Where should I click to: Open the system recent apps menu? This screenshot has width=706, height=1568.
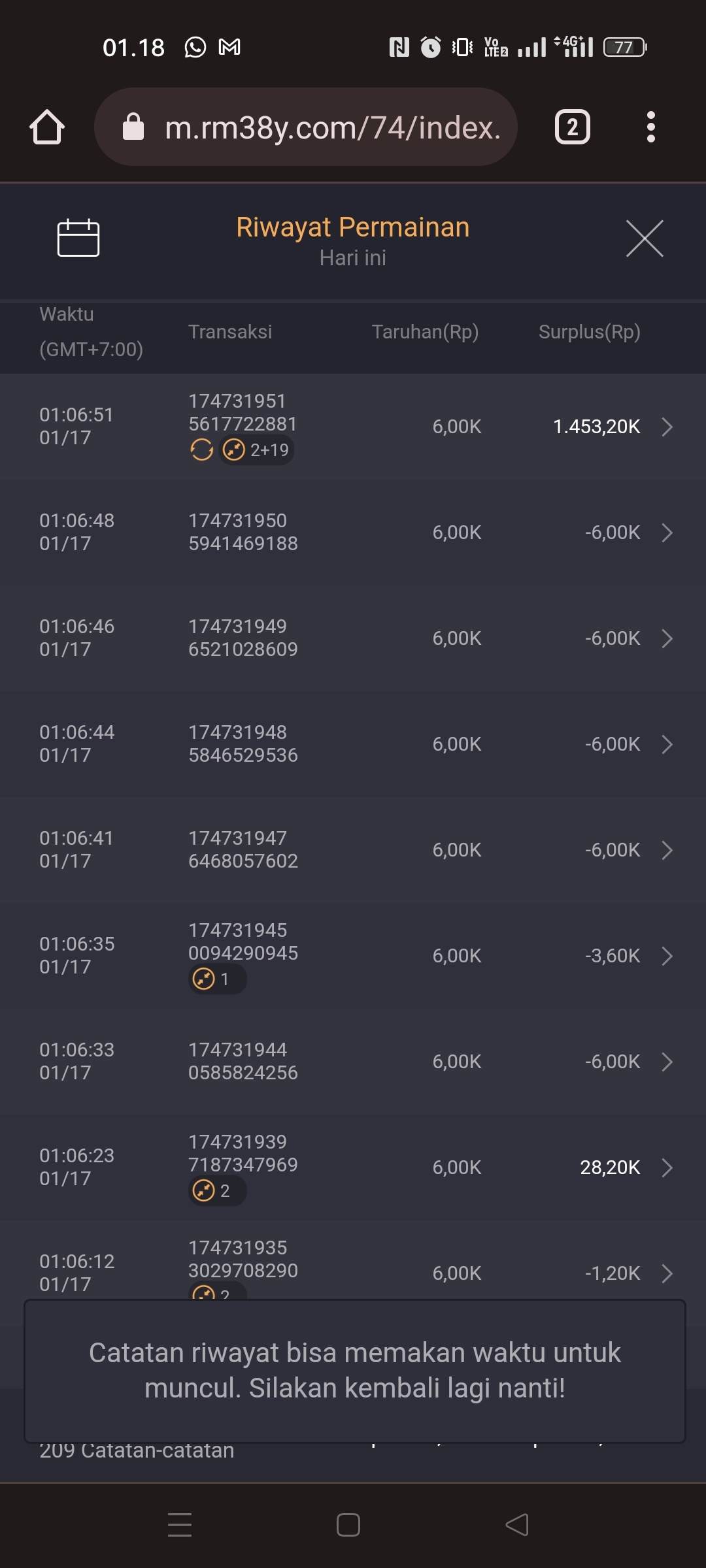point(180,1525)
